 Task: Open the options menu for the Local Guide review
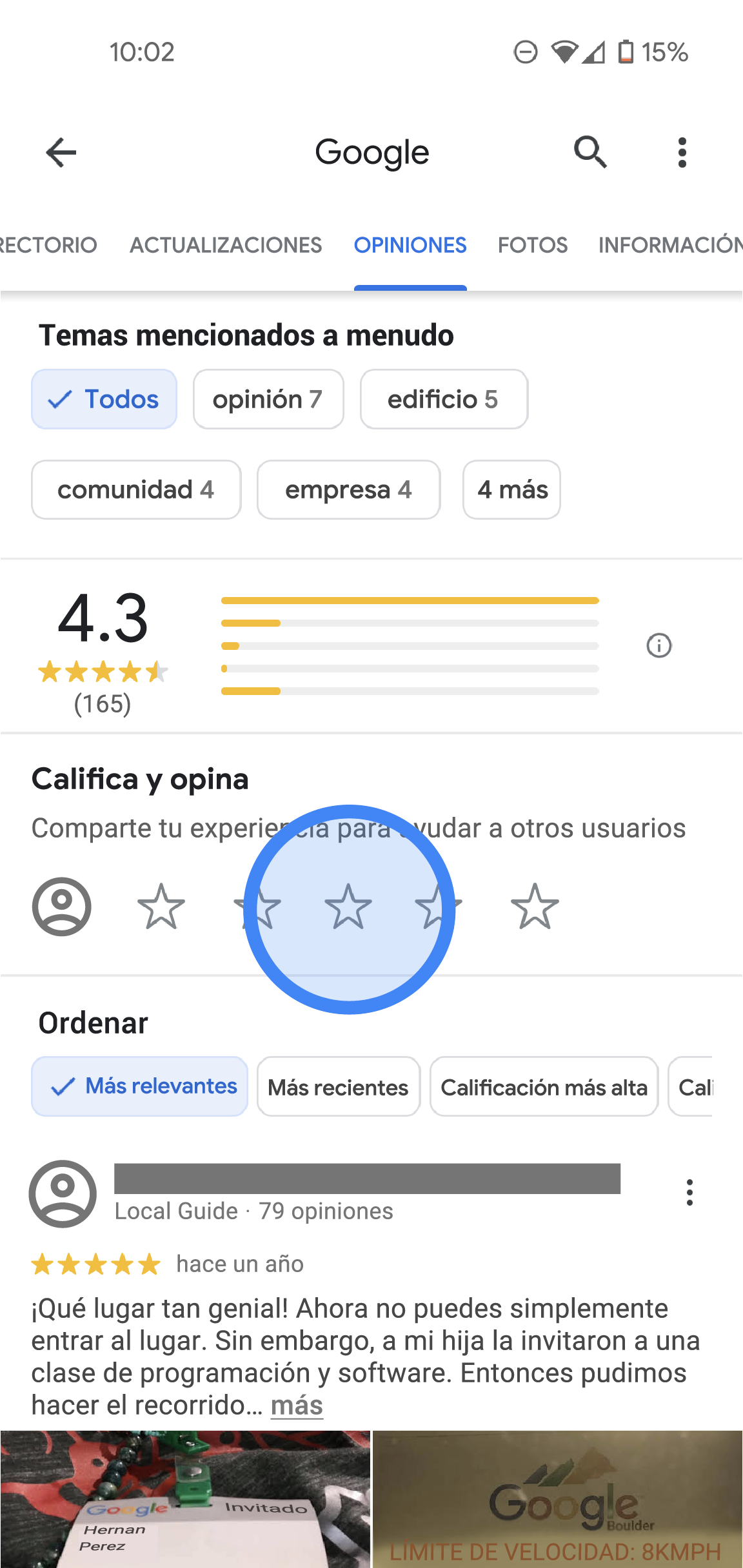tap(689, 1193)
